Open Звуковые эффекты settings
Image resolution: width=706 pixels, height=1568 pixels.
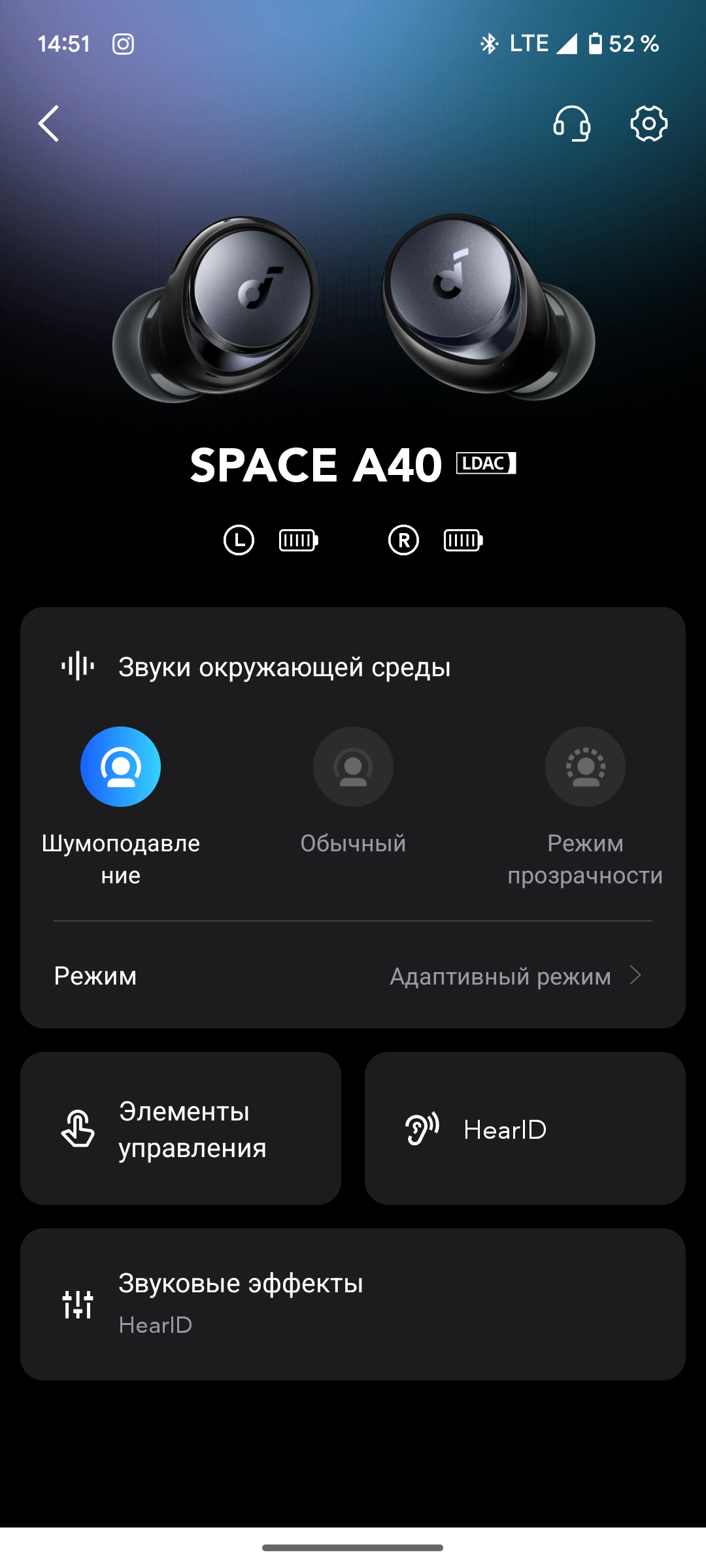click(353, 1304)
